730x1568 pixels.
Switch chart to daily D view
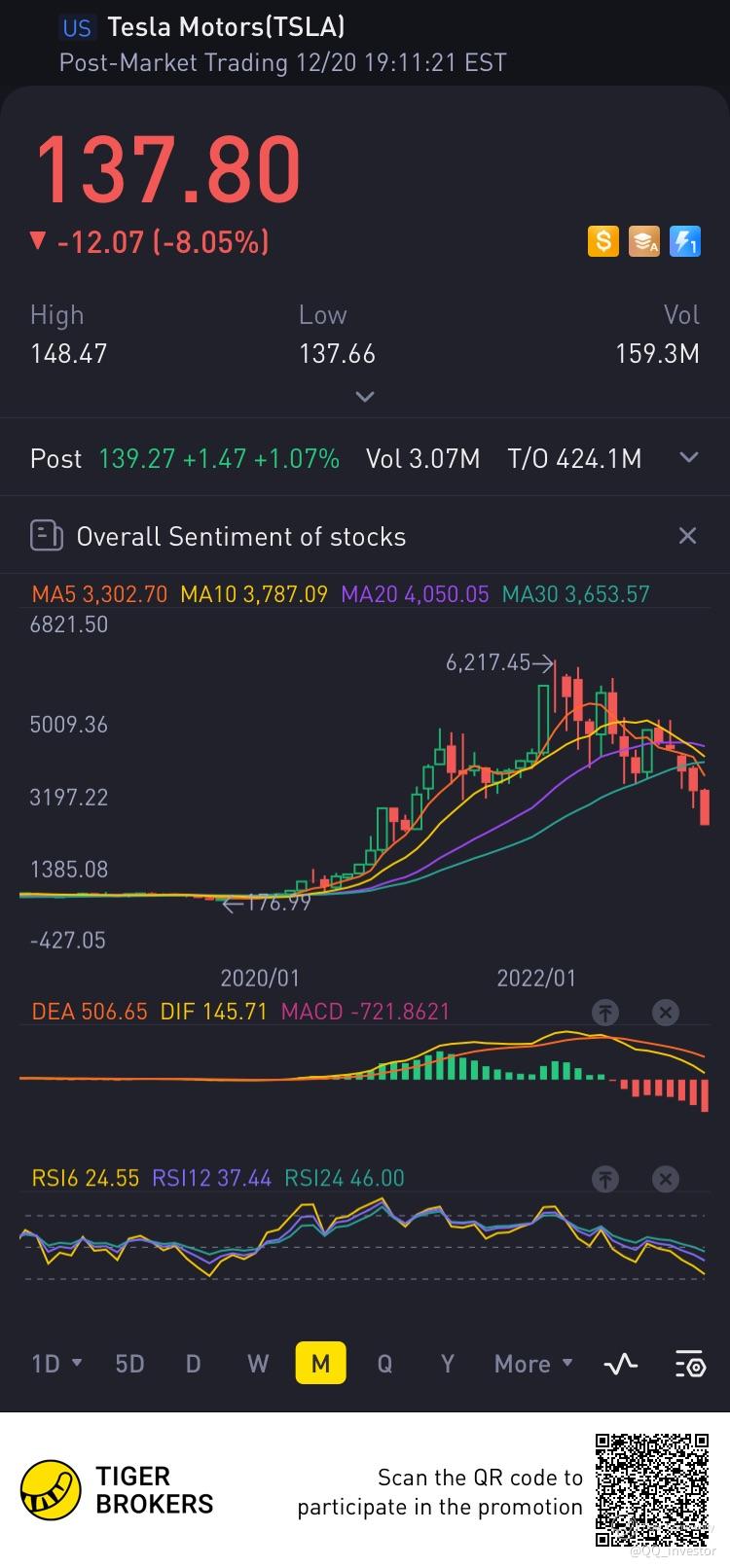coord(193,1364)
